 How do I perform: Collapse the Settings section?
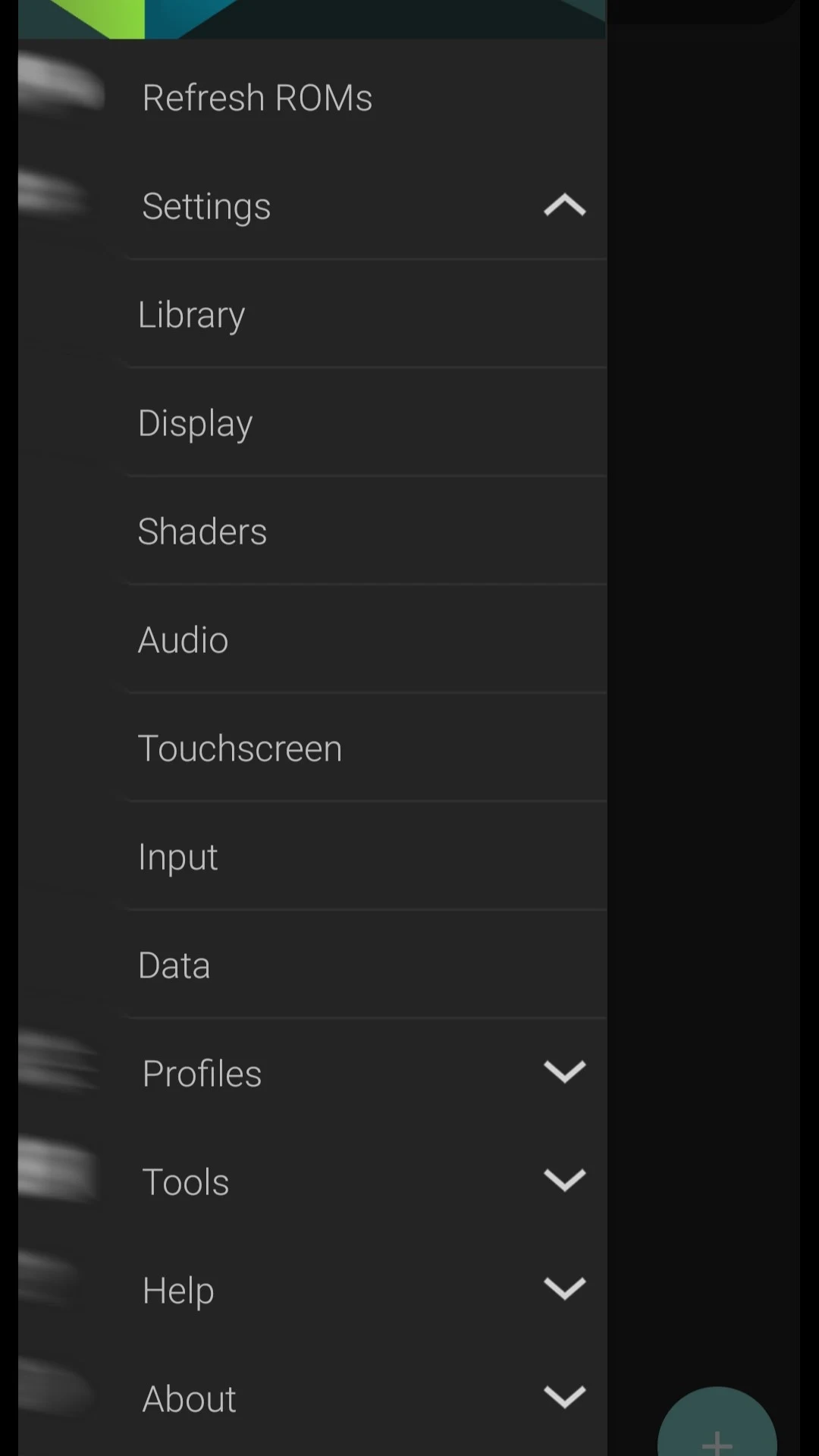click(x=564, y=206)
